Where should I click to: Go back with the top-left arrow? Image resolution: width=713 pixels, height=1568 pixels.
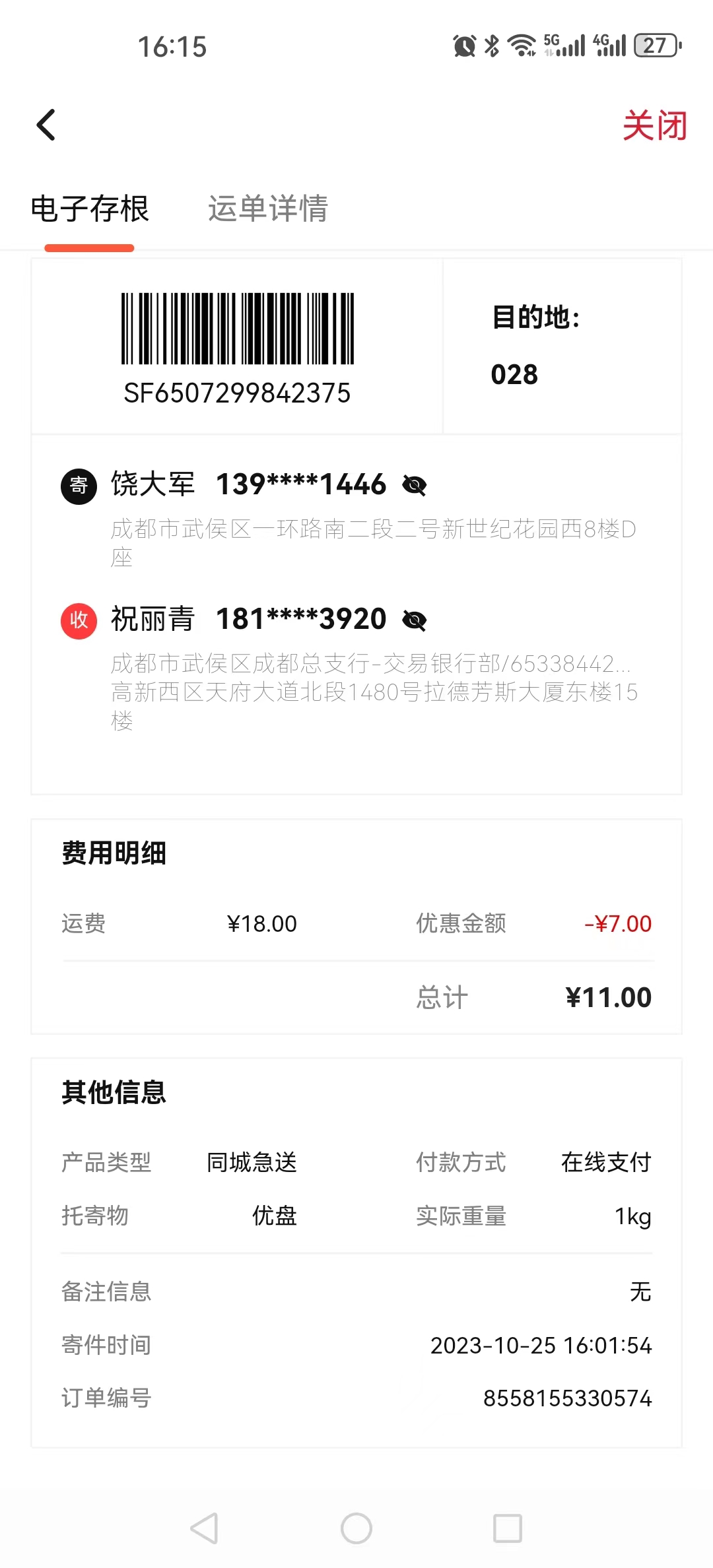pyautogui.click(x=46, y=125)
